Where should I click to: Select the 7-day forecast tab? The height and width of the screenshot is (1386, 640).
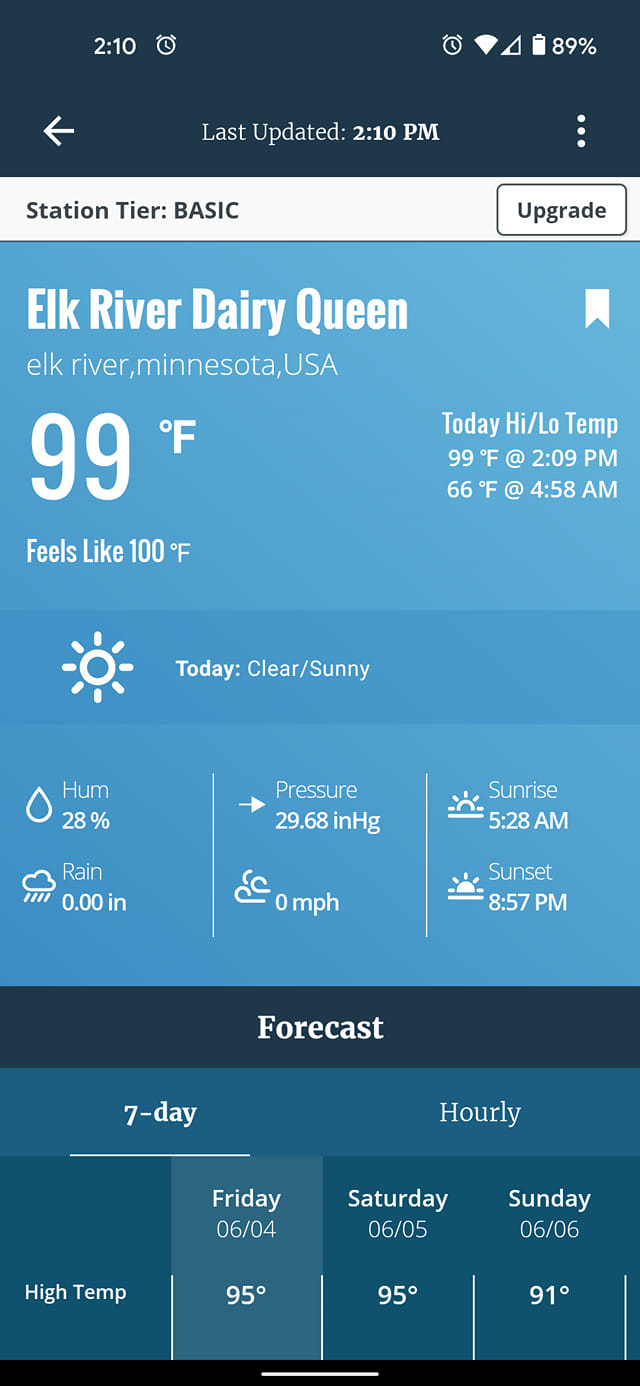160,1112
